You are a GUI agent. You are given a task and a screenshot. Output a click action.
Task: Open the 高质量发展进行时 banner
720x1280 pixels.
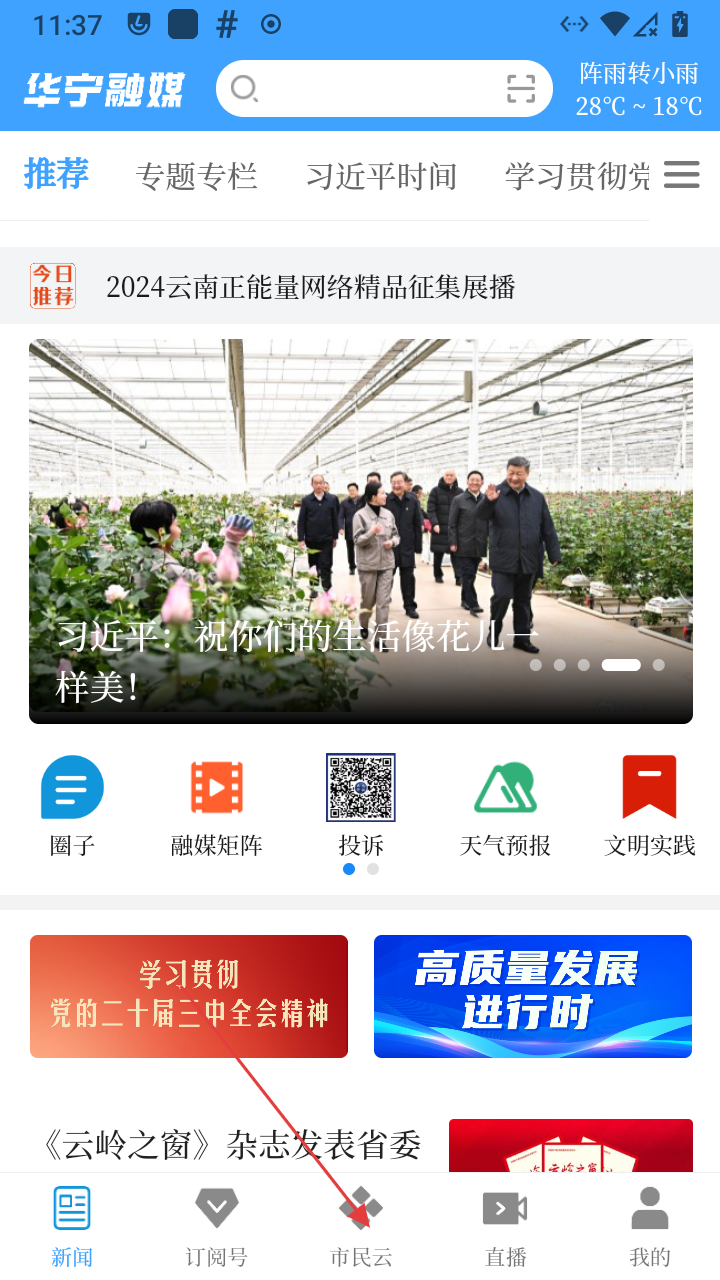(x=533, y=996)
